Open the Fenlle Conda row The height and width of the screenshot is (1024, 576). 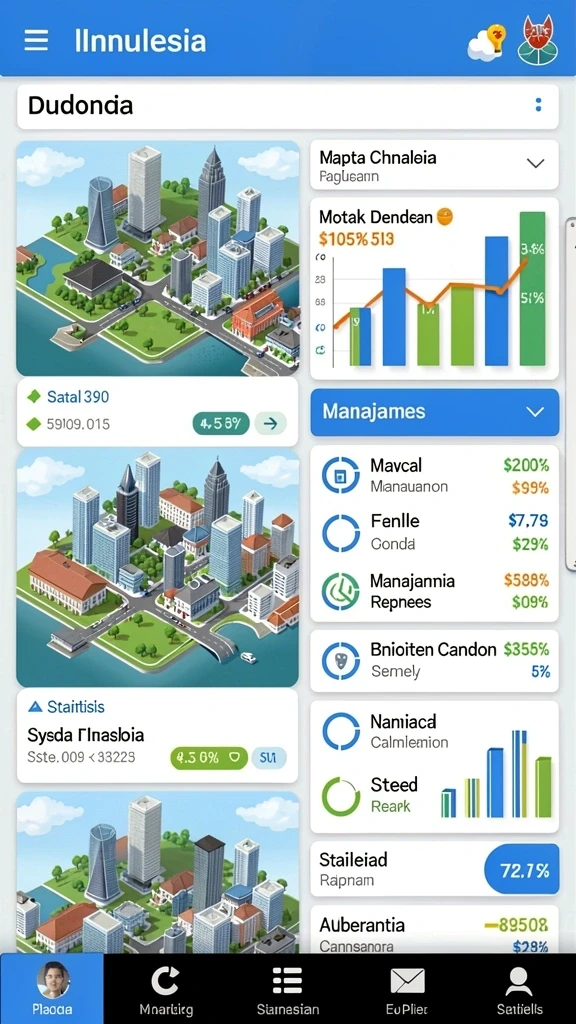pos(434,532)
